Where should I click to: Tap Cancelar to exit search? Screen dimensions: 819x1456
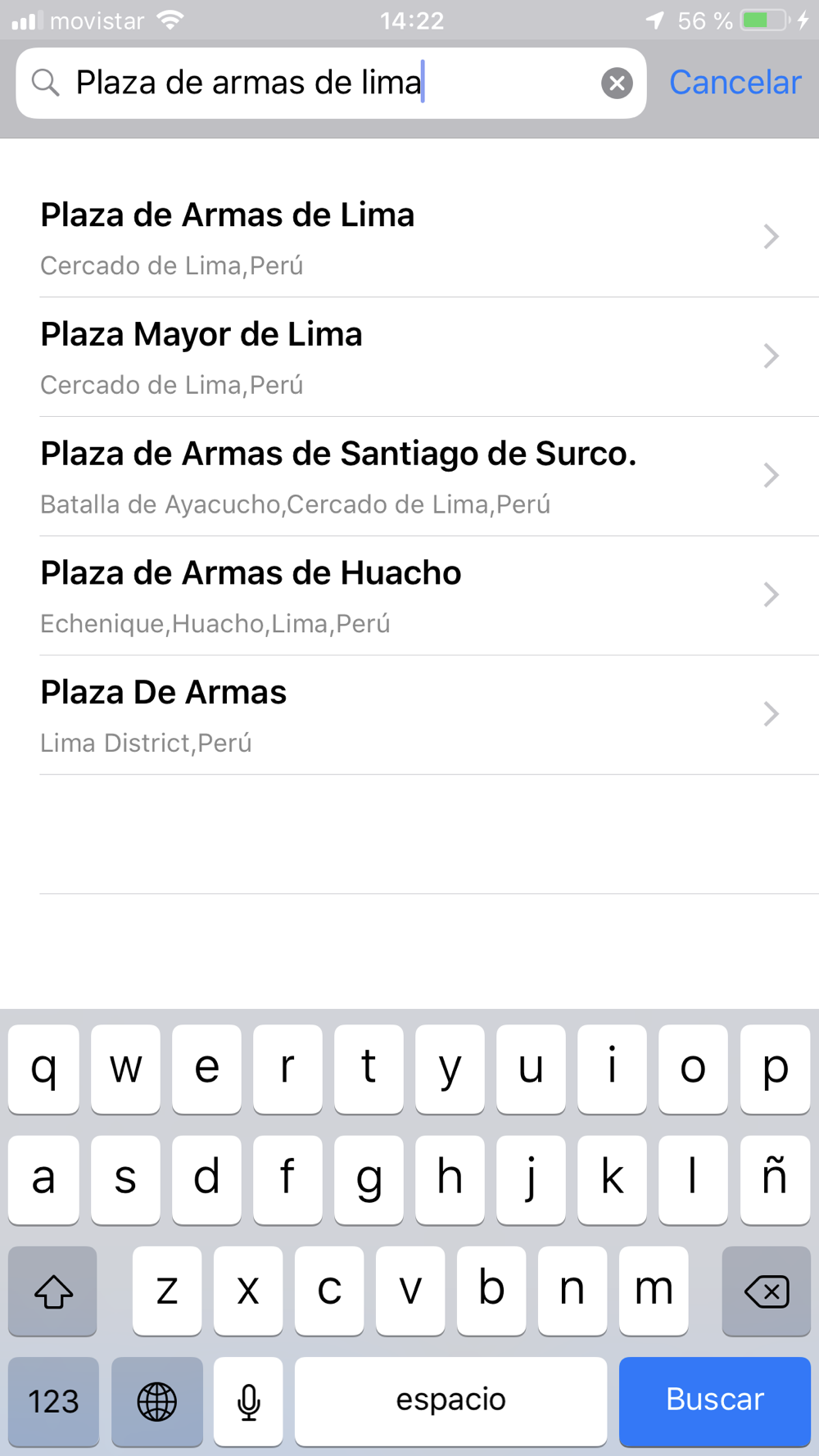pos(735,83)
